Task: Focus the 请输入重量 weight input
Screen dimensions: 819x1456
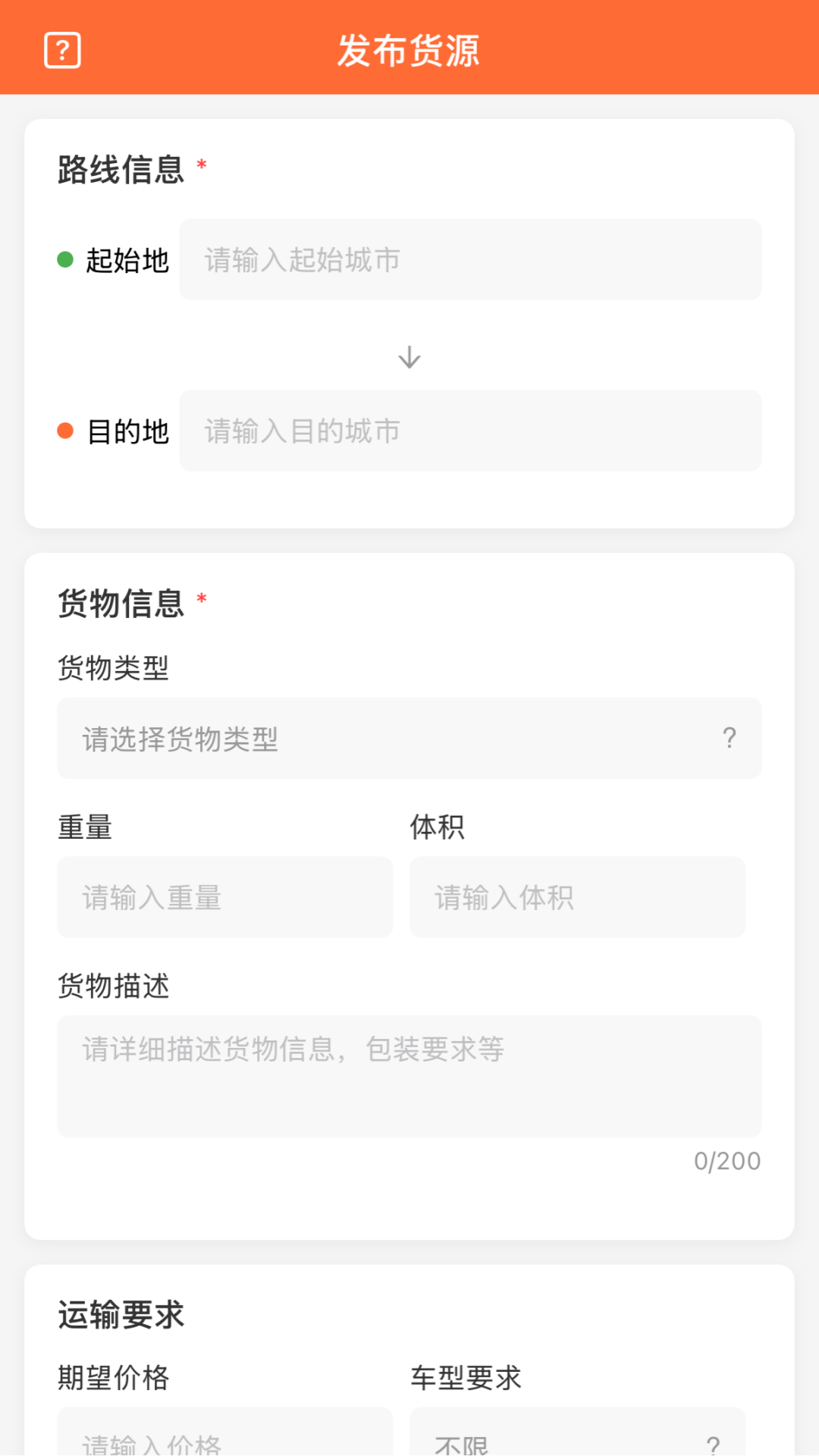Action: point(224,897)
